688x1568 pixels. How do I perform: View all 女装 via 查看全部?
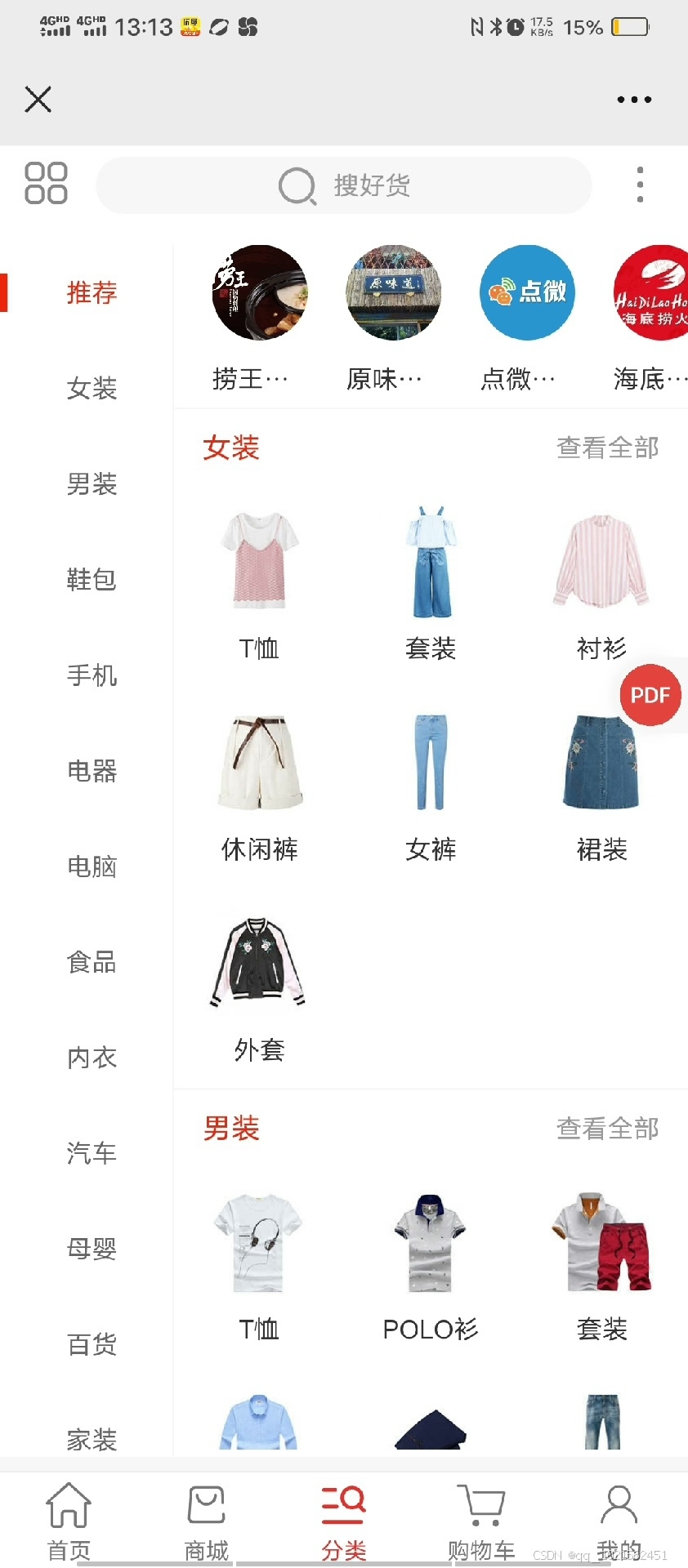point(607,448)
